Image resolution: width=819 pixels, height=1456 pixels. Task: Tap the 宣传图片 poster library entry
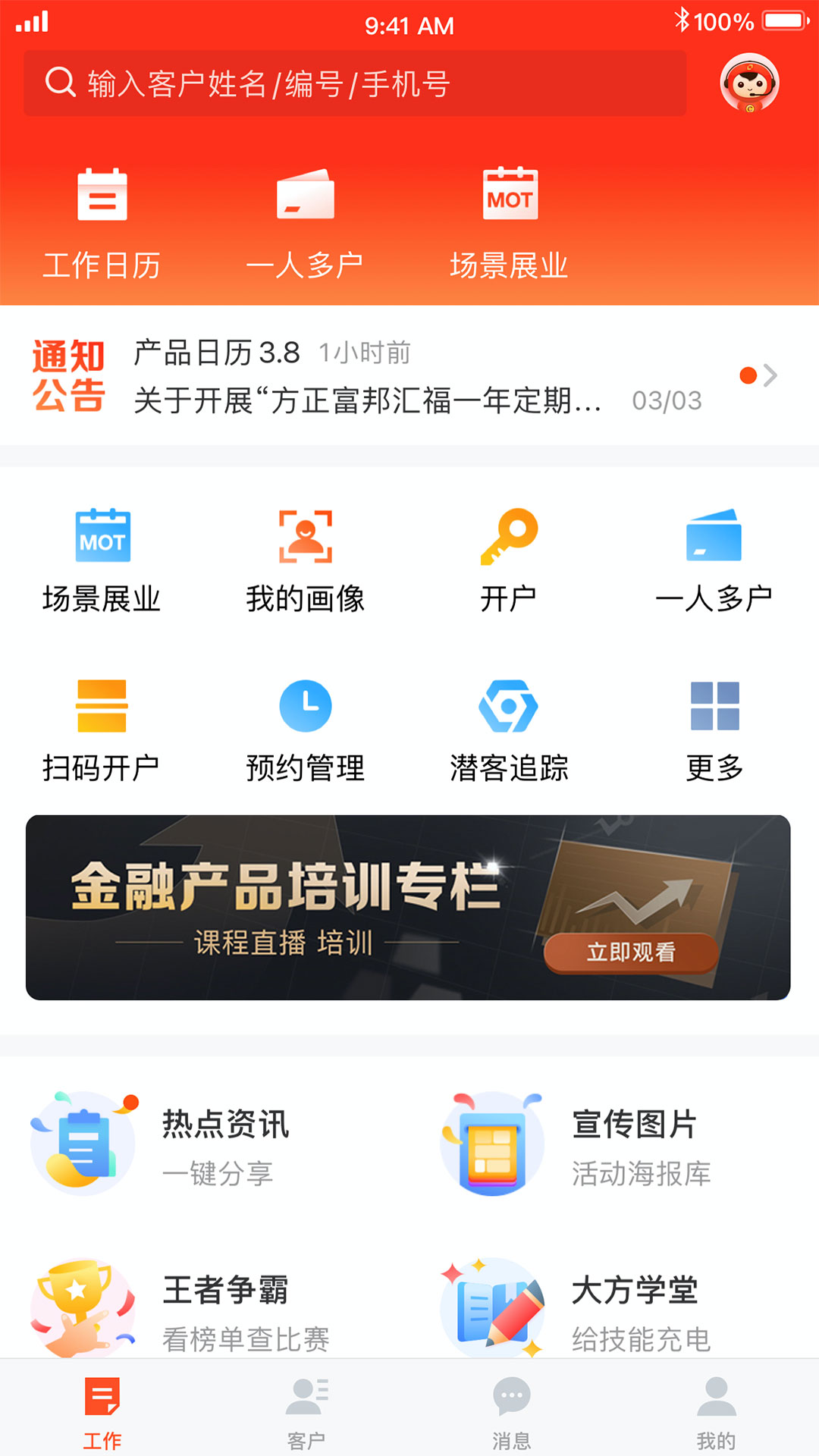coord(635,1127)
